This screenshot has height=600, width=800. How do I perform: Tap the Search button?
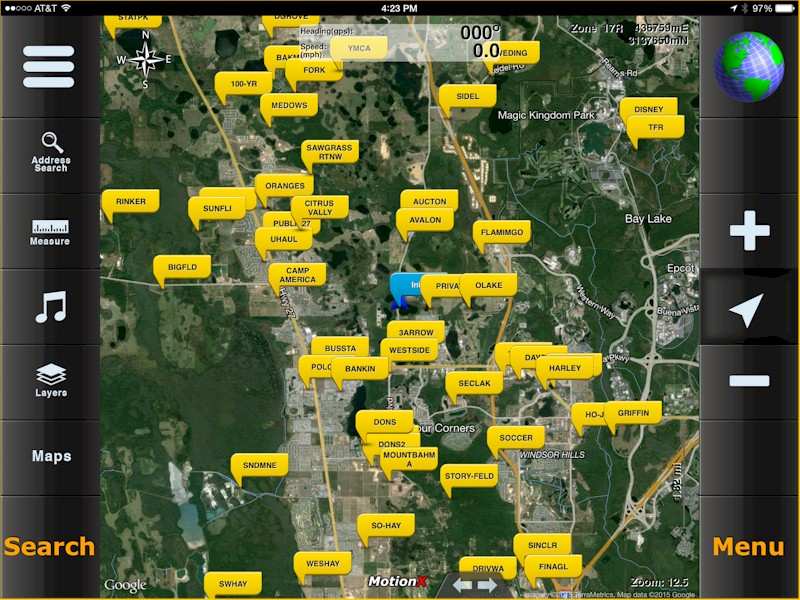tap(50, 547)
